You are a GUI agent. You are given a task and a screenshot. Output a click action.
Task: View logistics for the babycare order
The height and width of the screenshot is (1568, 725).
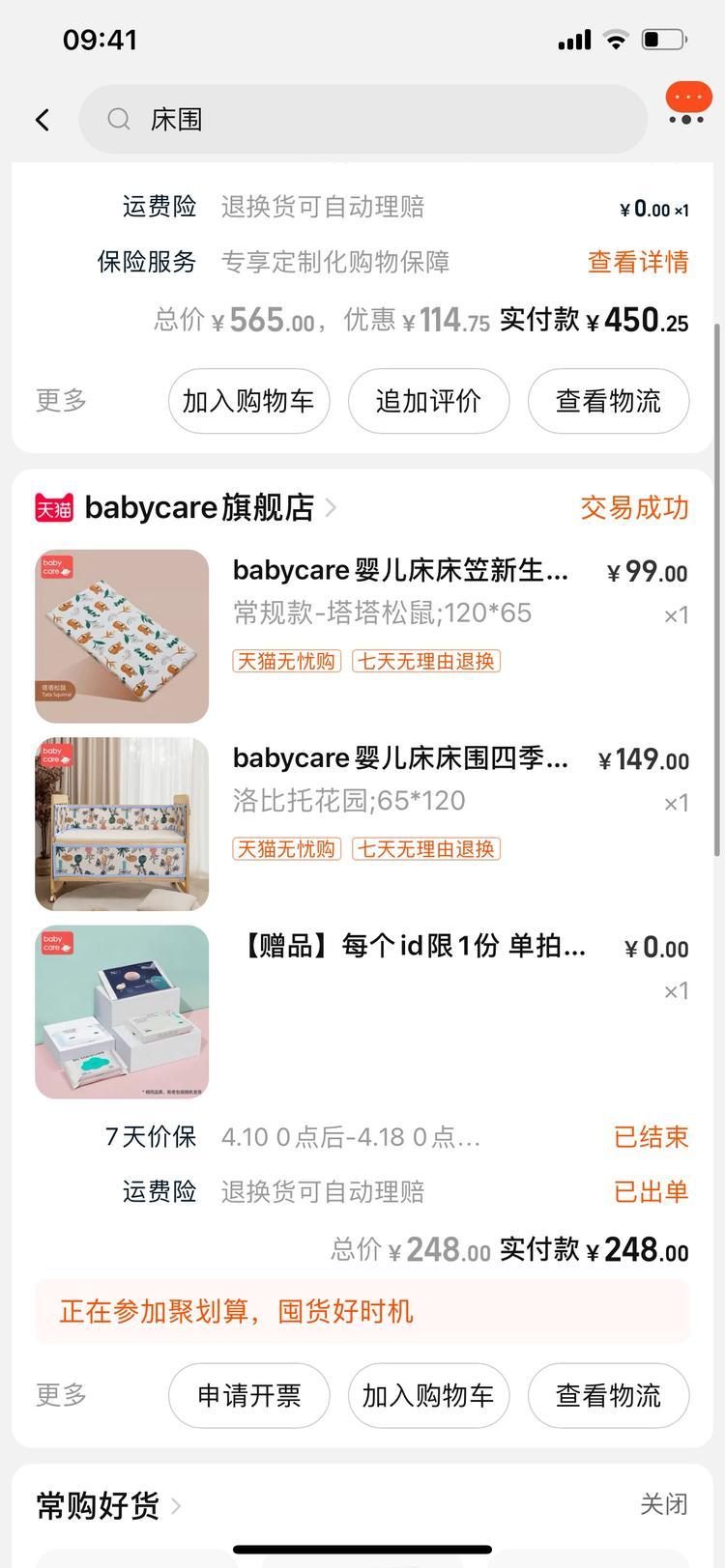(x=608, y=1395)
